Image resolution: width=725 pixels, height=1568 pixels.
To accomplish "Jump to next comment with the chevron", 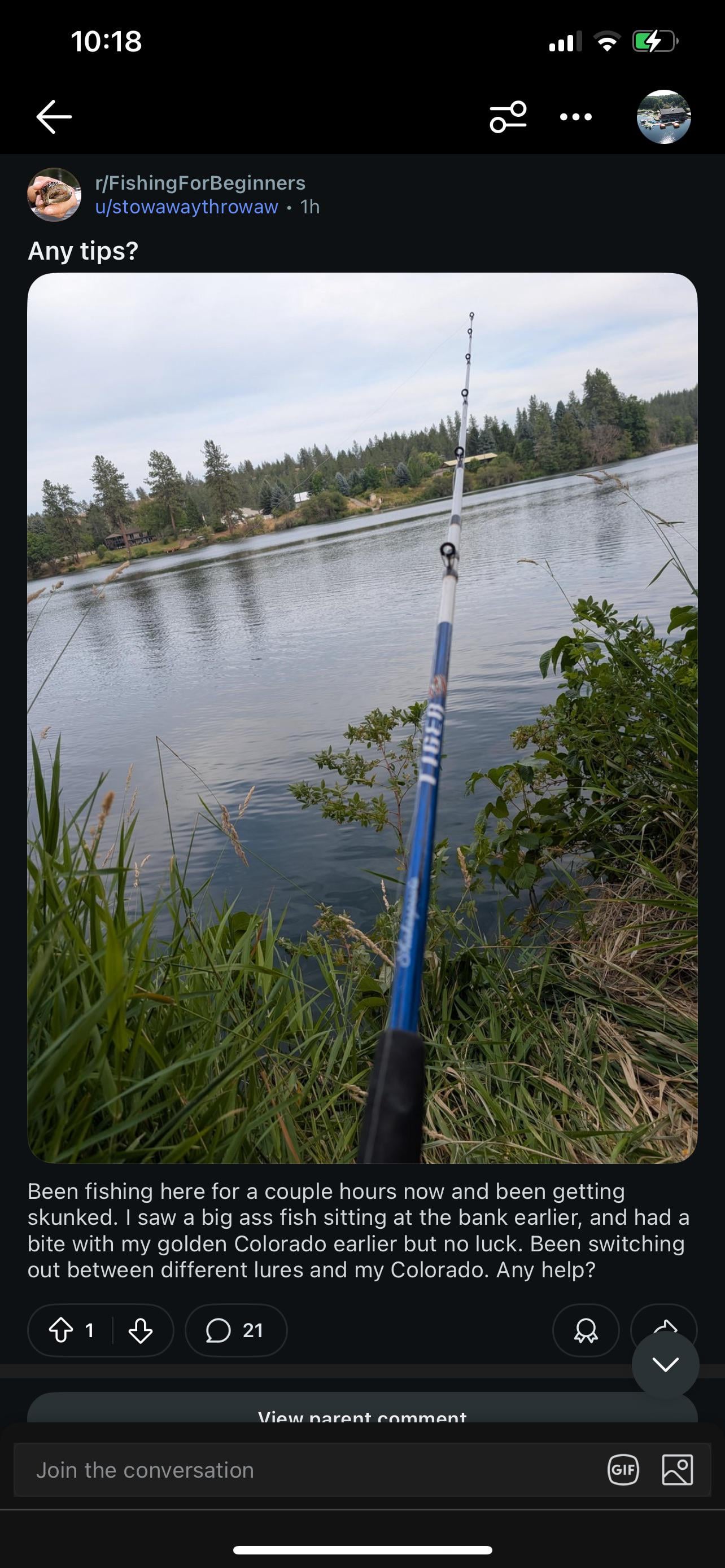I will tap(665, 1364).
